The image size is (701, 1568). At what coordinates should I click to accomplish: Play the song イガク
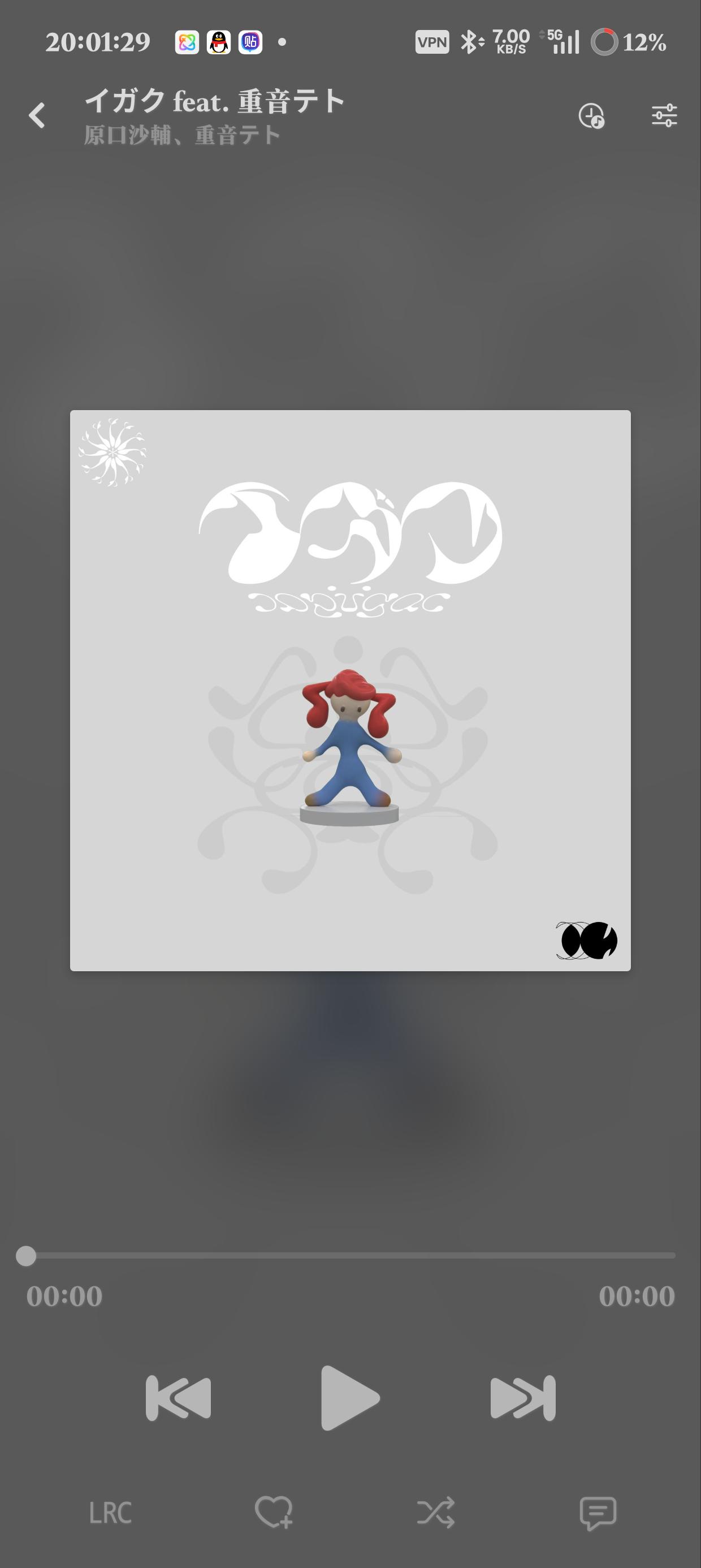click(x=349, y=1398)
